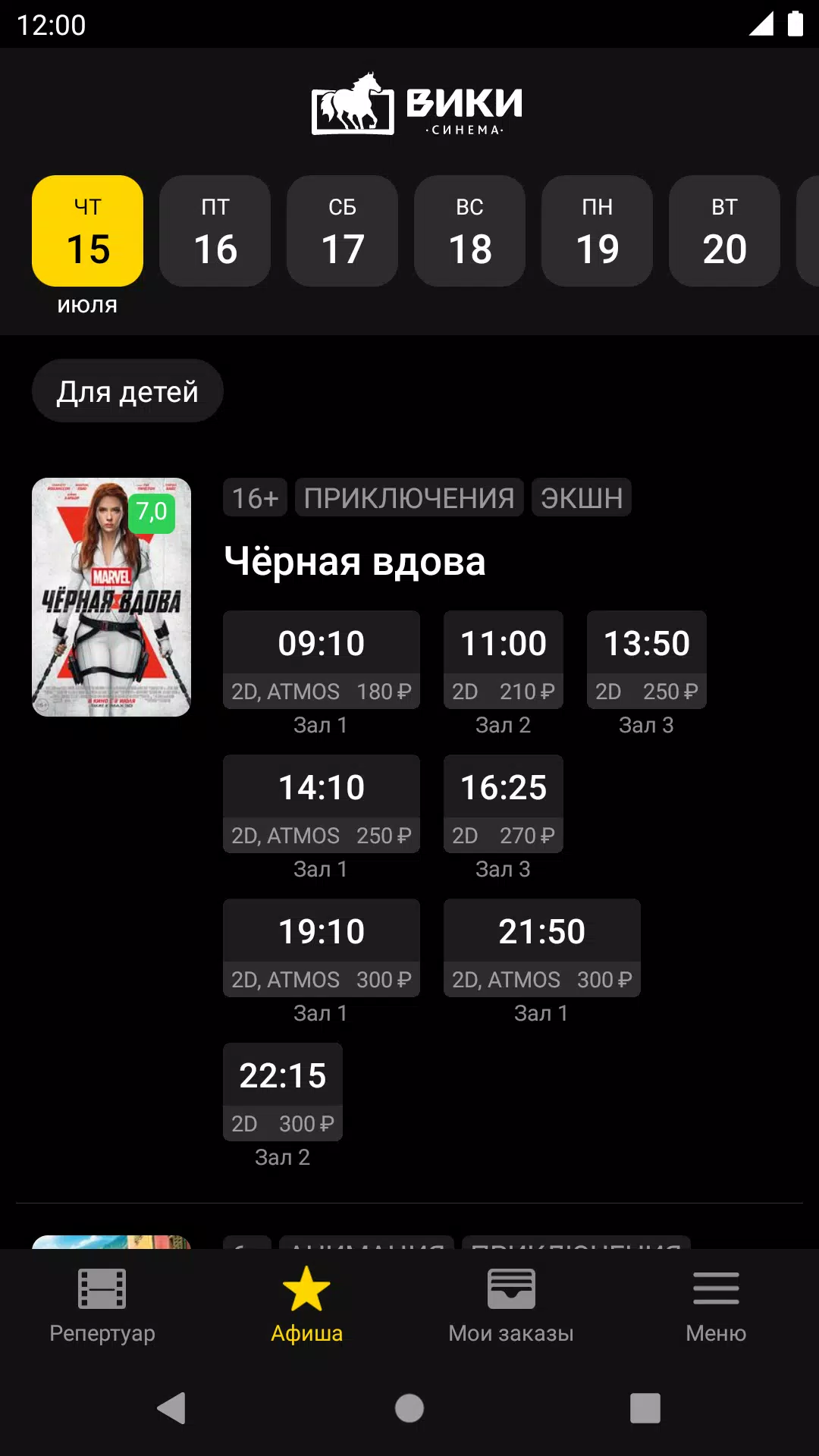The height and width of the screenshot is (1456, 819).
Task: Open the Мои заказы tab
Action: [511, 1306]
